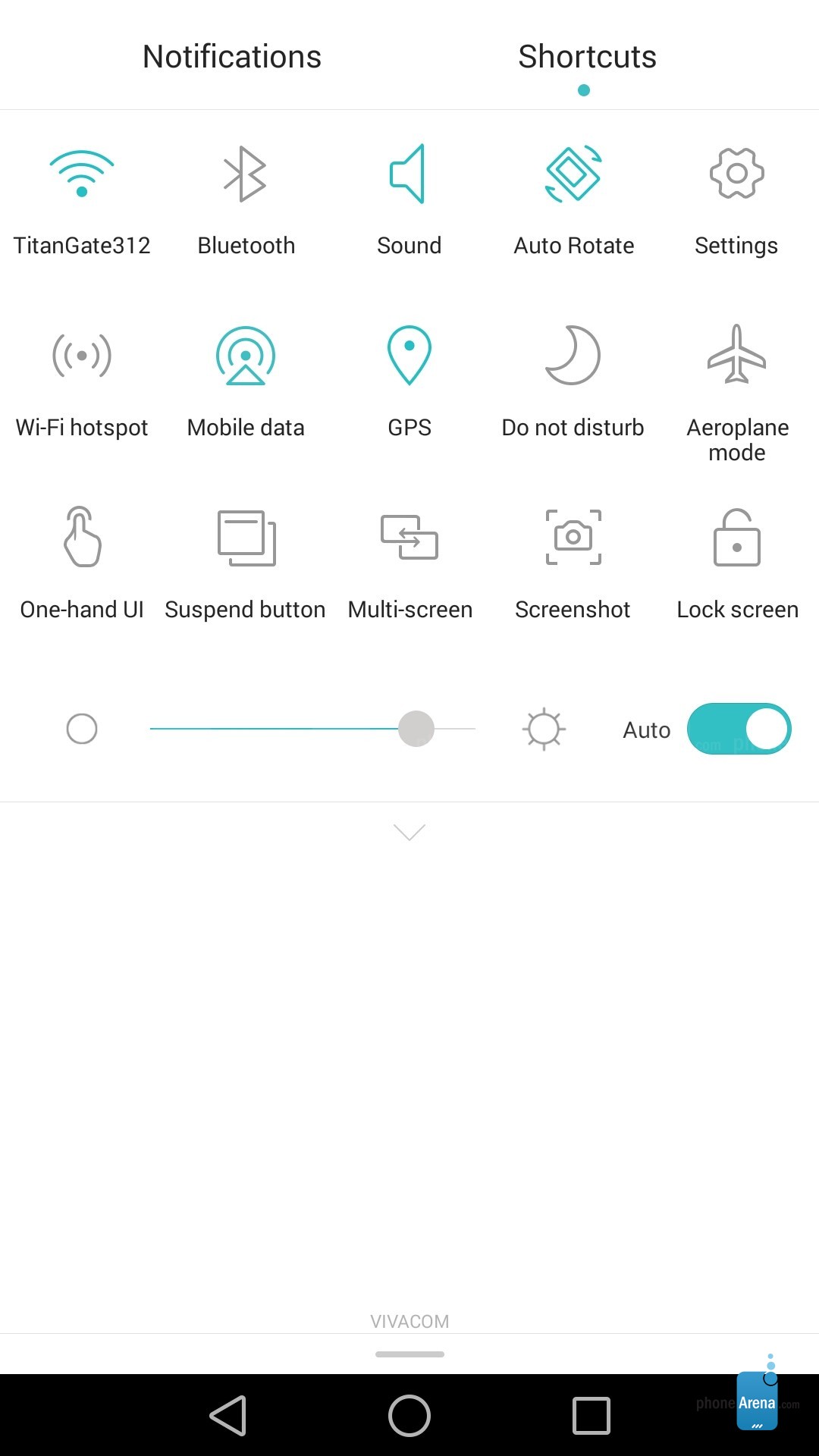Switch off Auto brightness
The width and height of the screenshot is (819, 1456).
[739, 729]
